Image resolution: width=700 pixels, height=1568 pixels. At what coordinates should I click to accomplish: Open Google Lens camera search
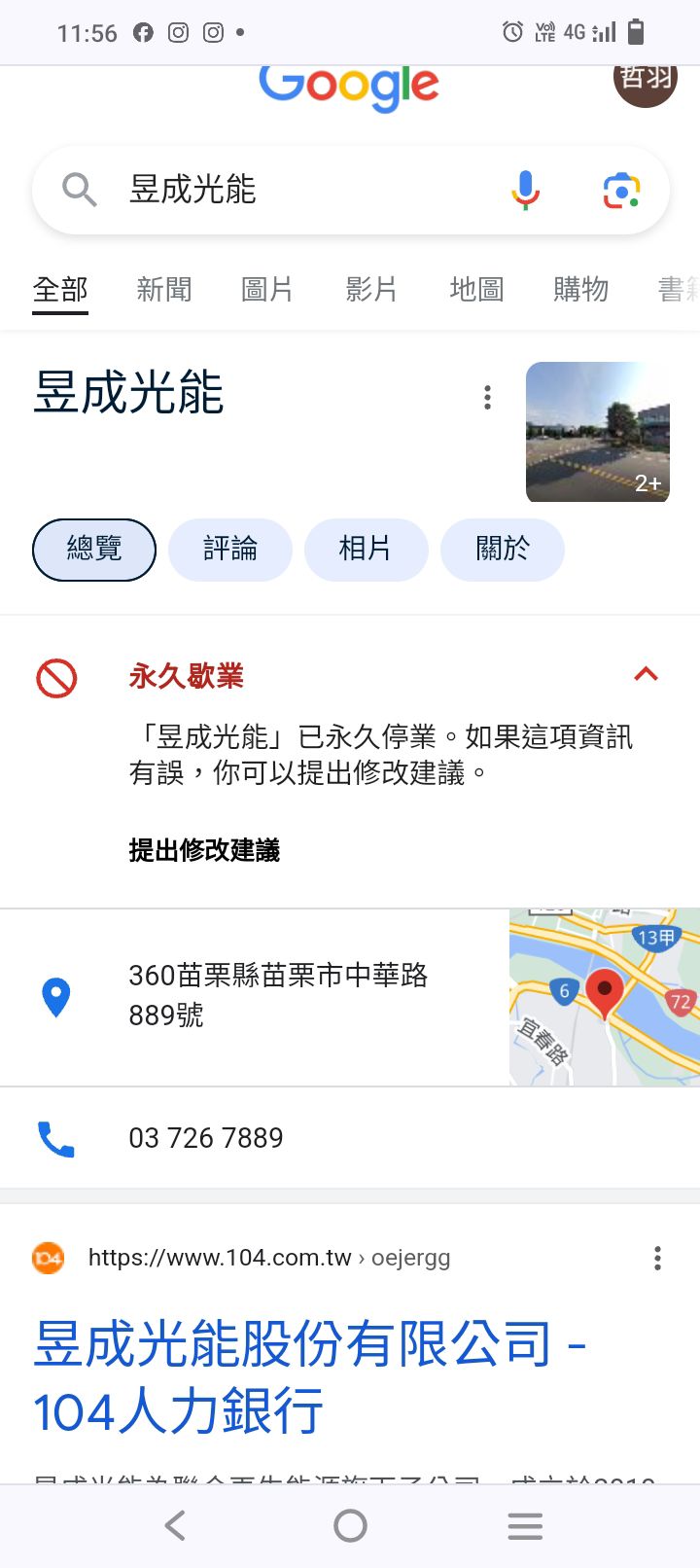point(621,191)
